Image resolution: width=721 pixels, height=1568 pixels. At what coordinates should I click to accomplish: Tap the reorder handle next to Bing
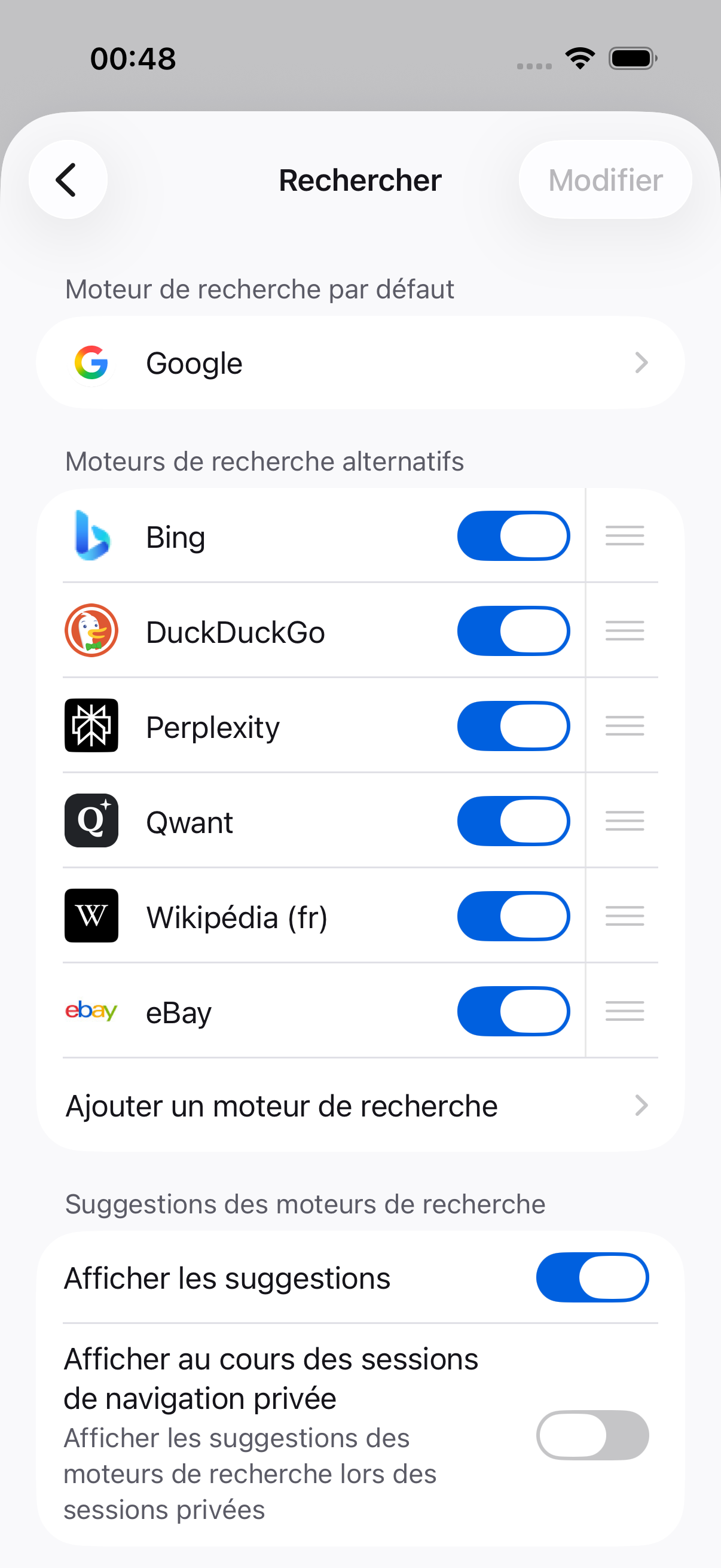tap(624, 536)
